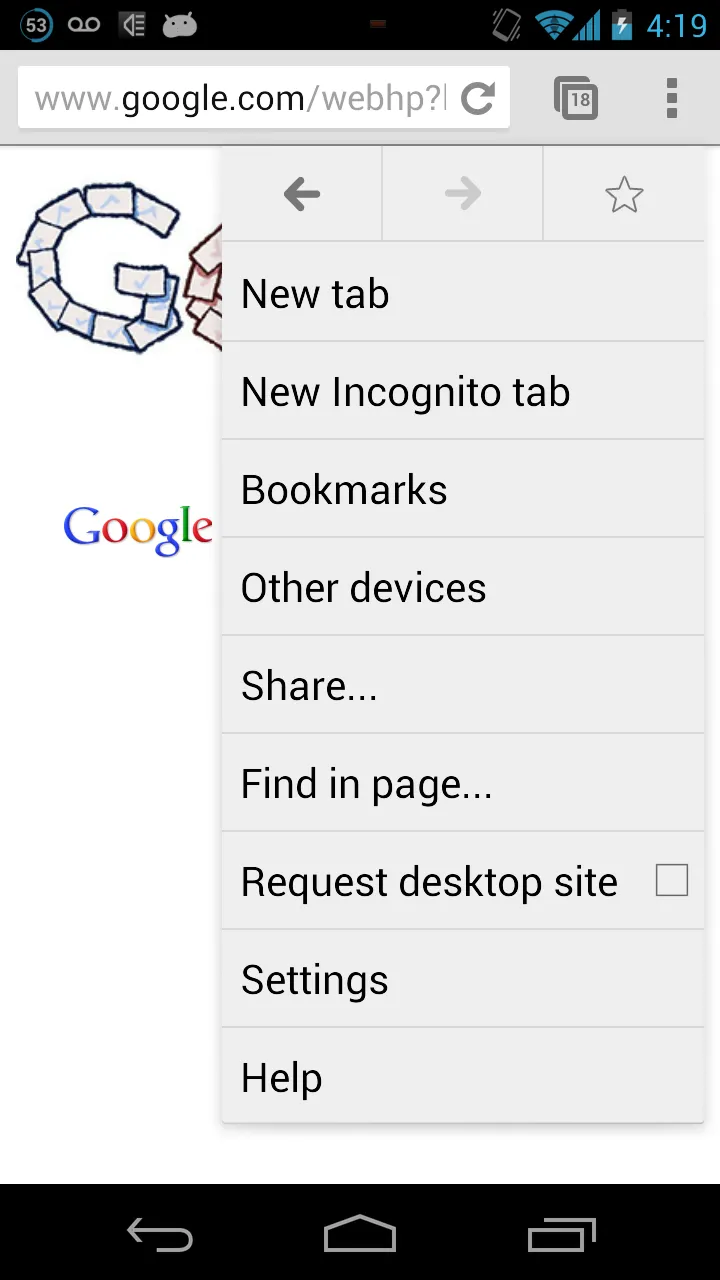The height and width of the screenshot is (1280, 720).
Task: Close the menu via the three-dot overflow icon
Action: [x=672, y=98]
